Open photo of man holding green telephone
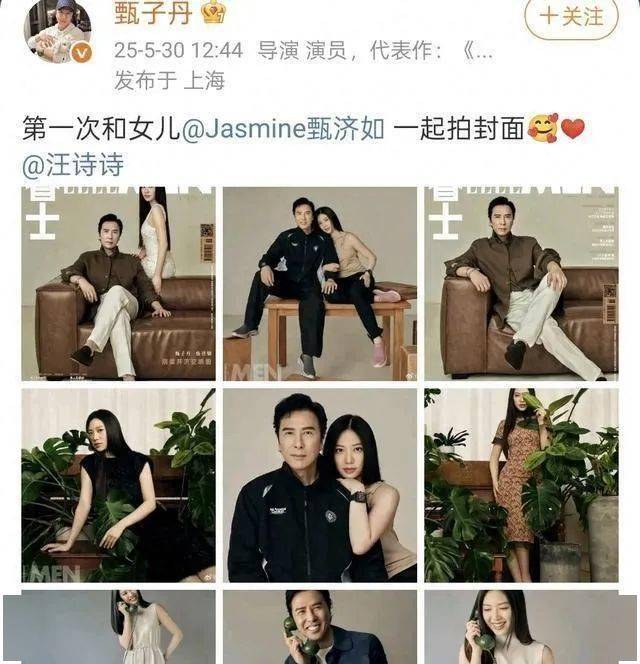 [319, 627]
